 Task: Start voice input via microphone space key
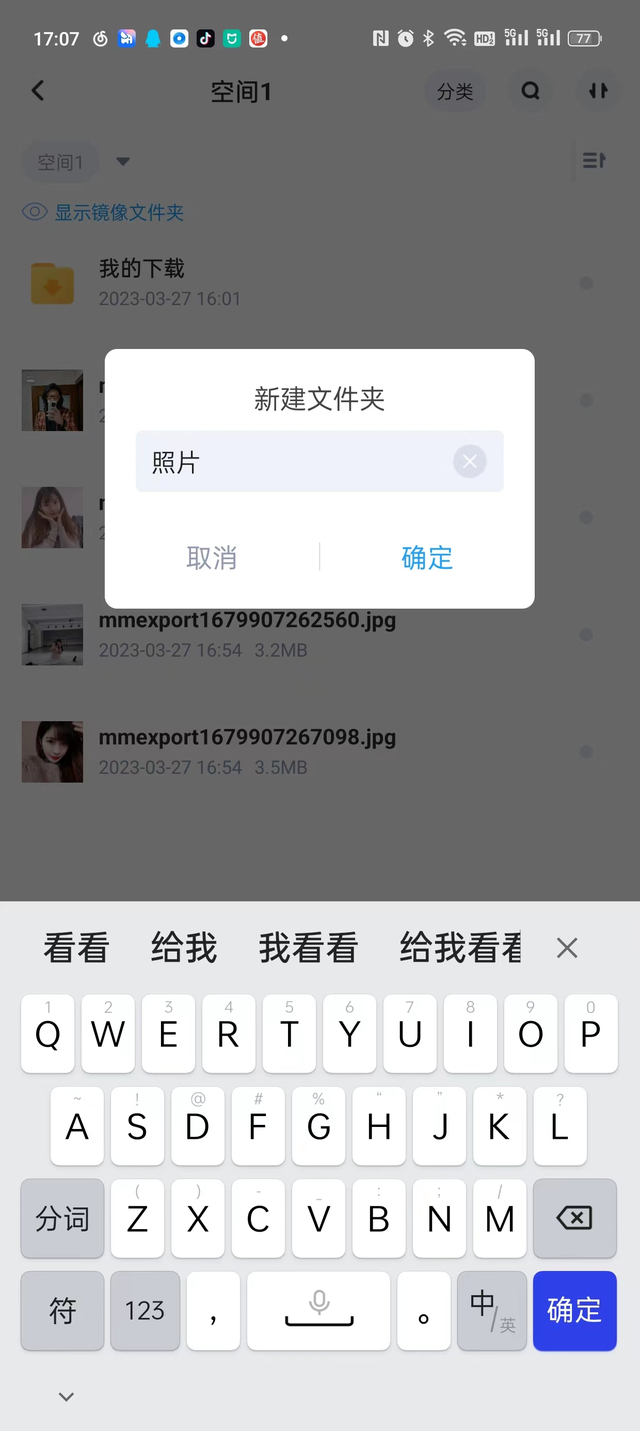pyautogui.click(x=319, y=1310)
